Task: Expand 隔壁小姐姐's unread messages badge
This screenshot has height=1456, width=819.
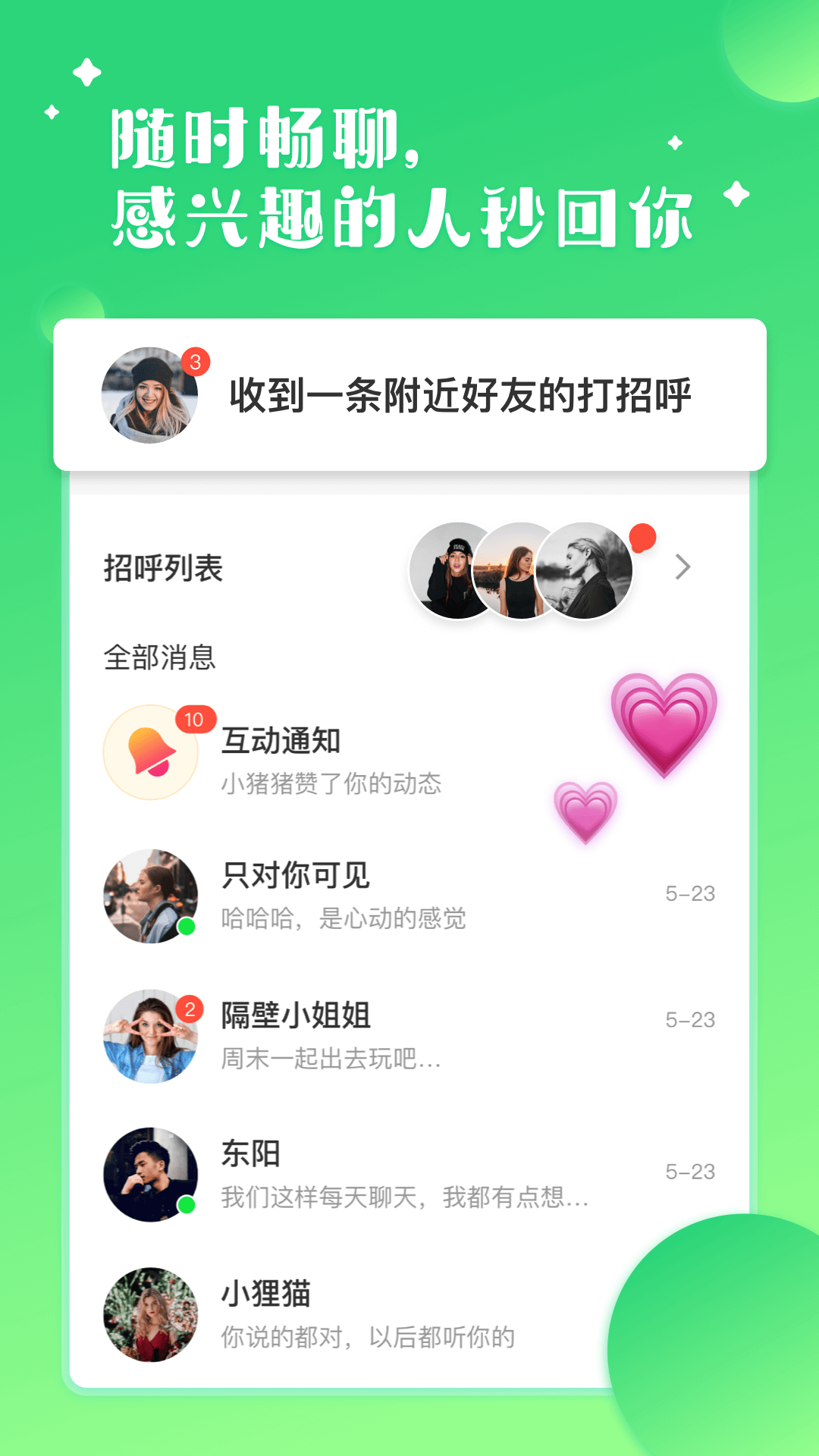Action: [188, 1009]
